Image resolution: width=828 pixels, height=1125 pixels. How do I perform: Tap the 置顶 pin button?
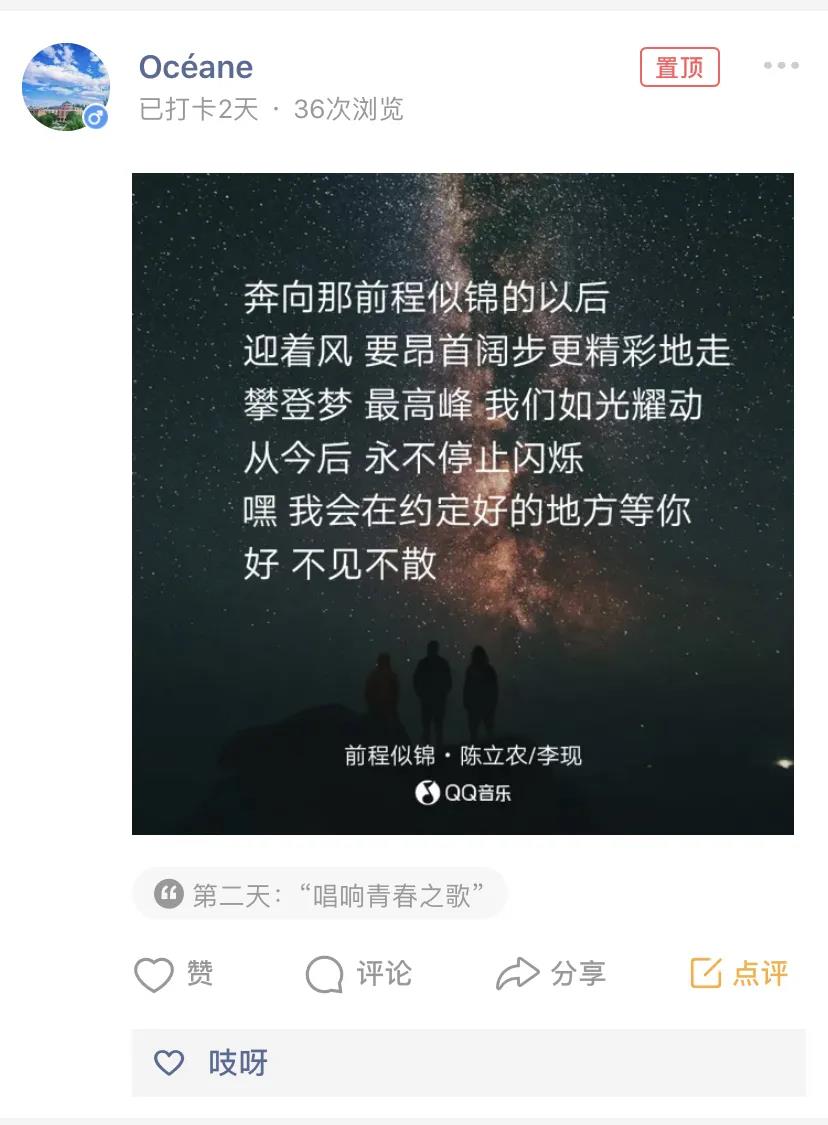(x=679, y=67)
